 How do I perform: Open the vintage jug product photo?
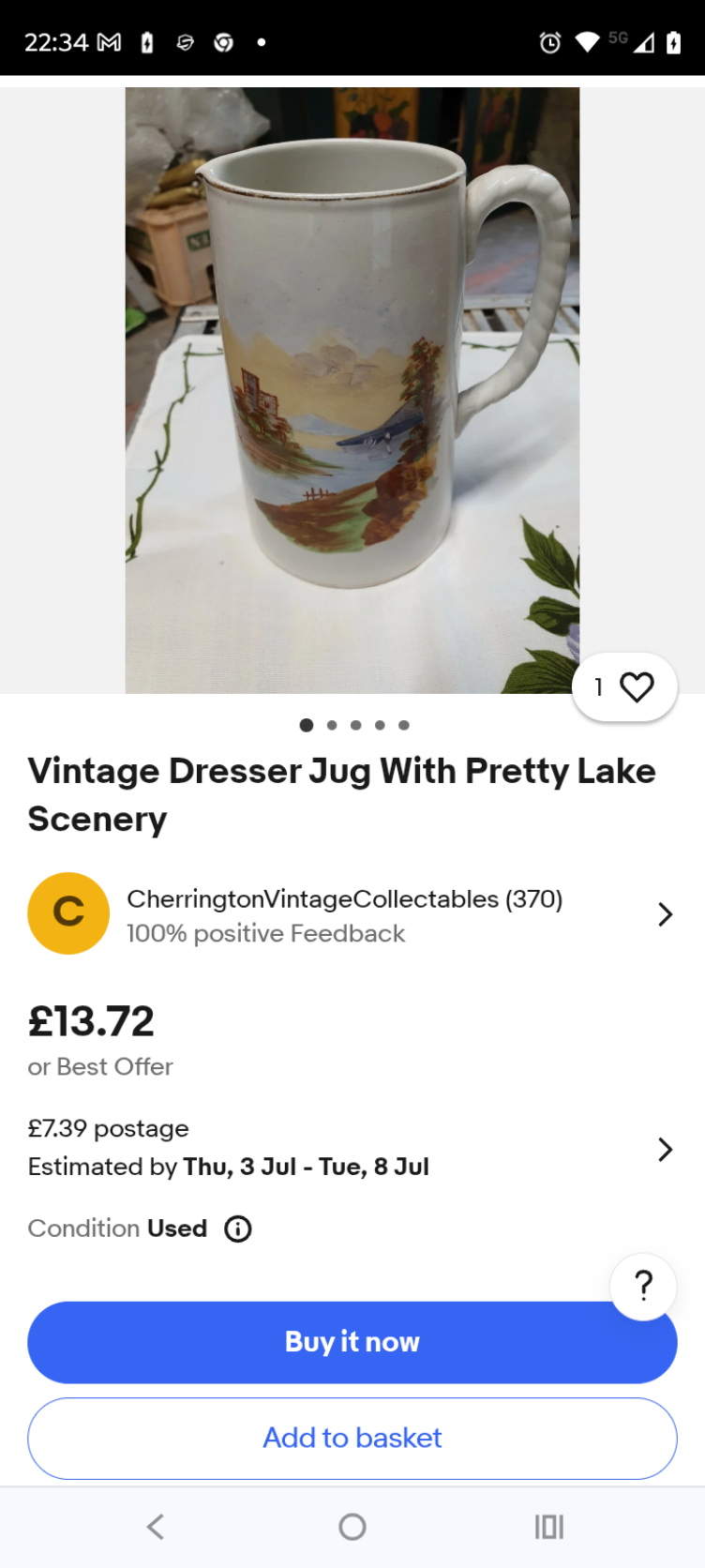[352, 389]
